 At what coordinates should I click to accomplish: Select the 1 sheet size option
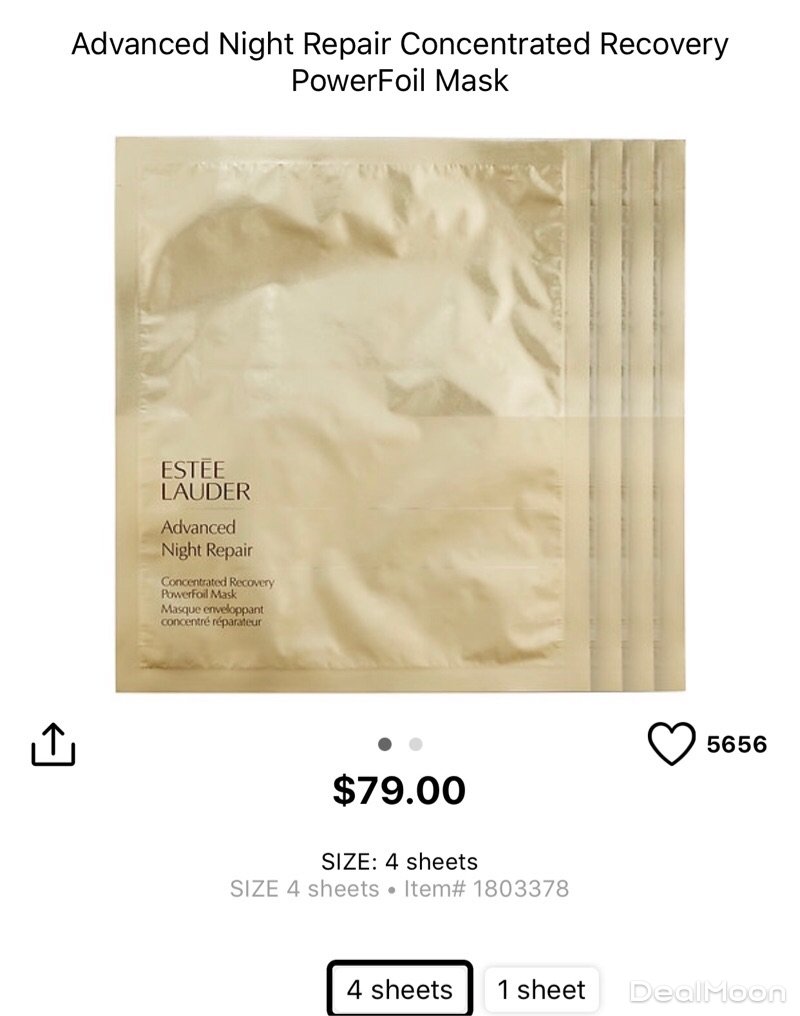tap(541, 990)
